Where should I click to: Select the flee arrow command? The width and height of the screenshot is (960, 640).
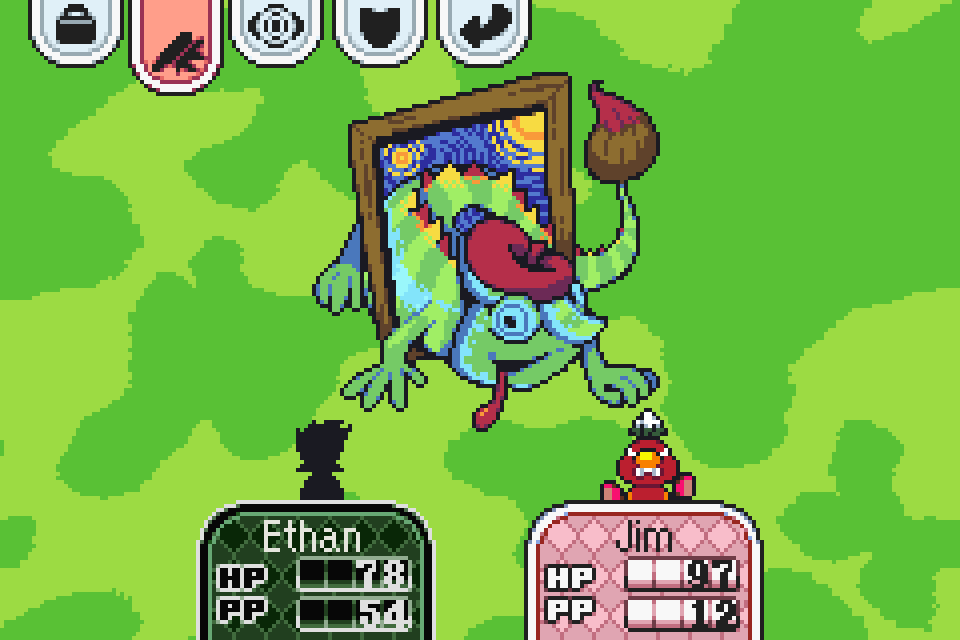click(x=481, y=27)
